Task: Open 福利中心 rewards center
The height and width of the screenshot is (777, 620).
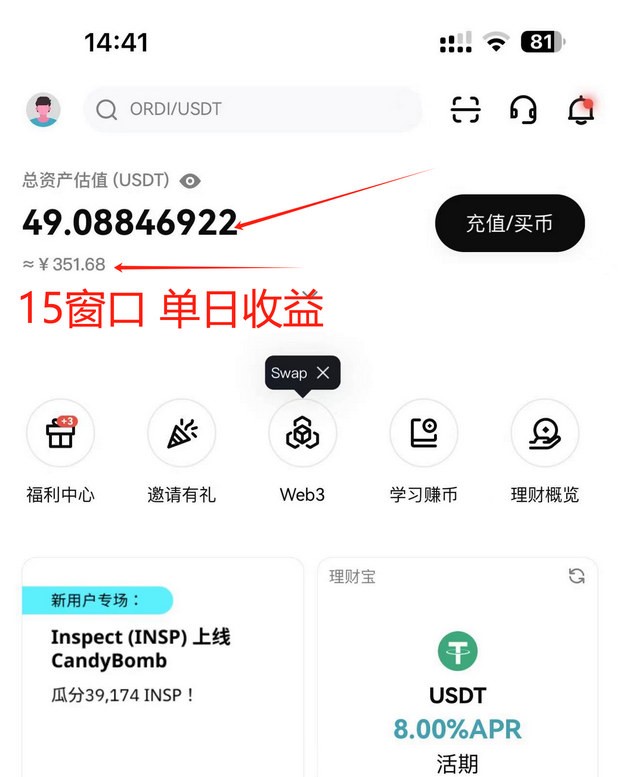Action: tap(61, 434)
